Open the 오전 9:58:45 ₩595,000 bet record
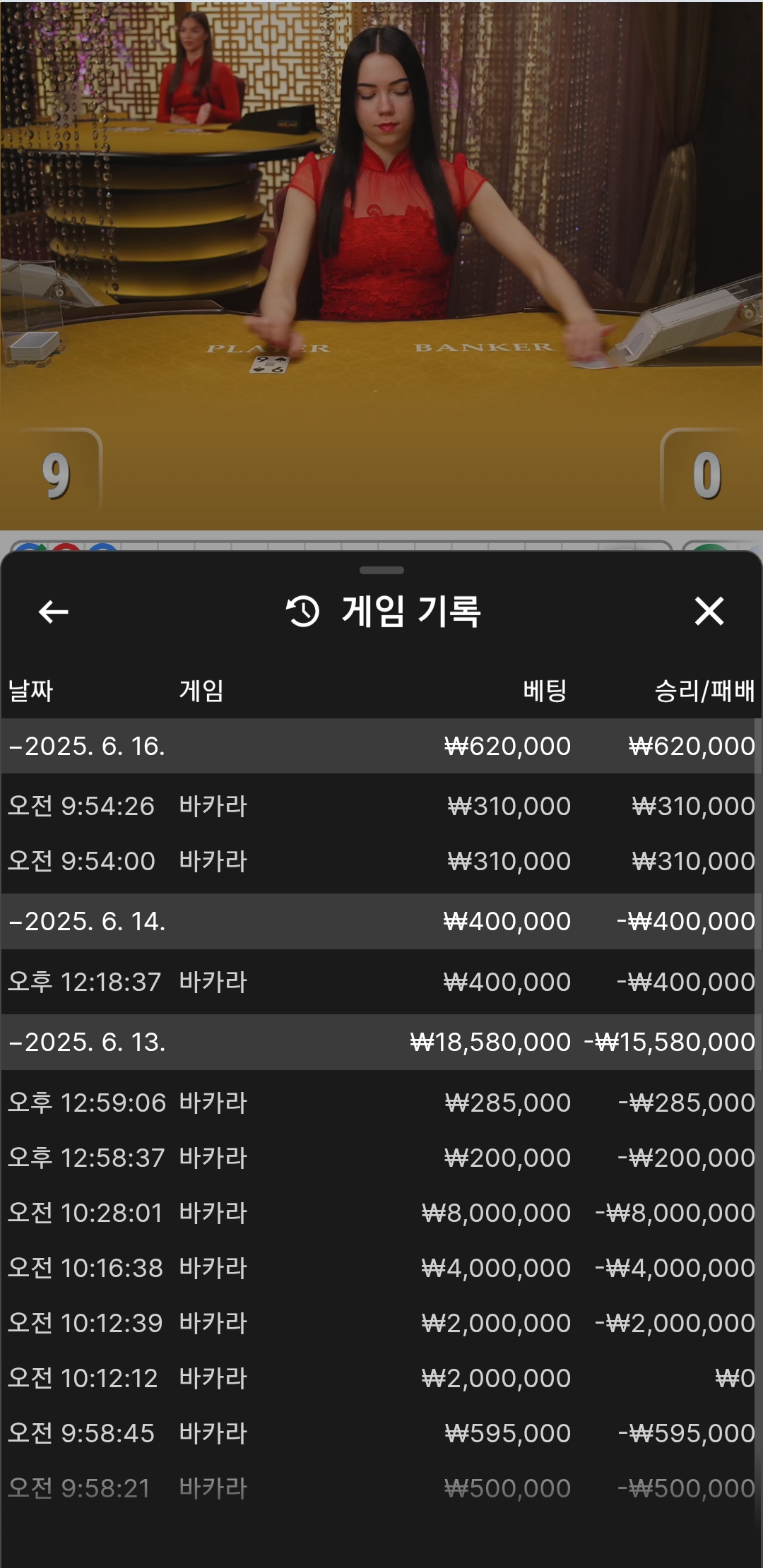Screen dimensions: 763x1568 coord(380,1434)
